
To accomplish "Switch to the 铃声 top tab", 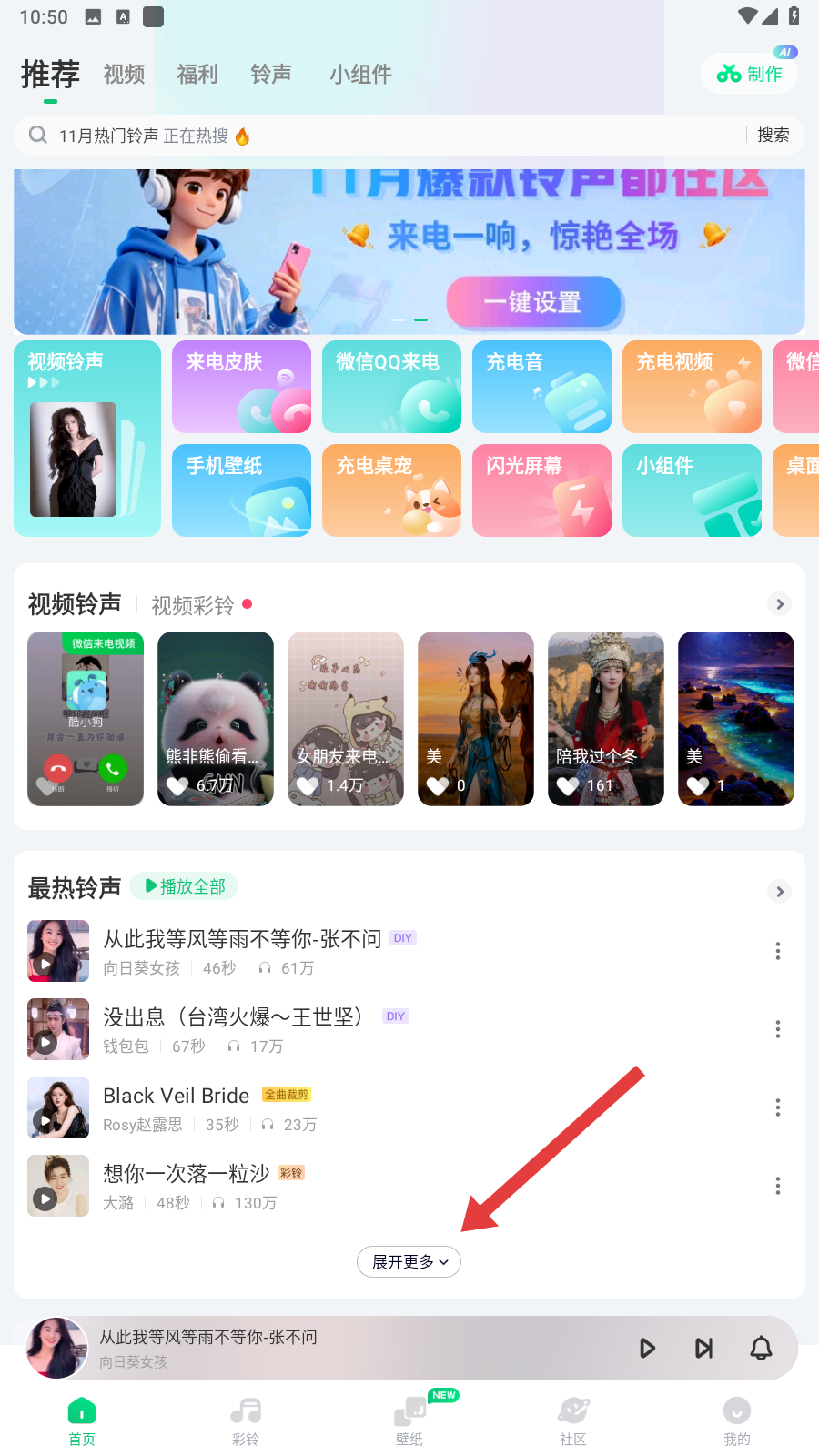I will click(x=271, y=75).
